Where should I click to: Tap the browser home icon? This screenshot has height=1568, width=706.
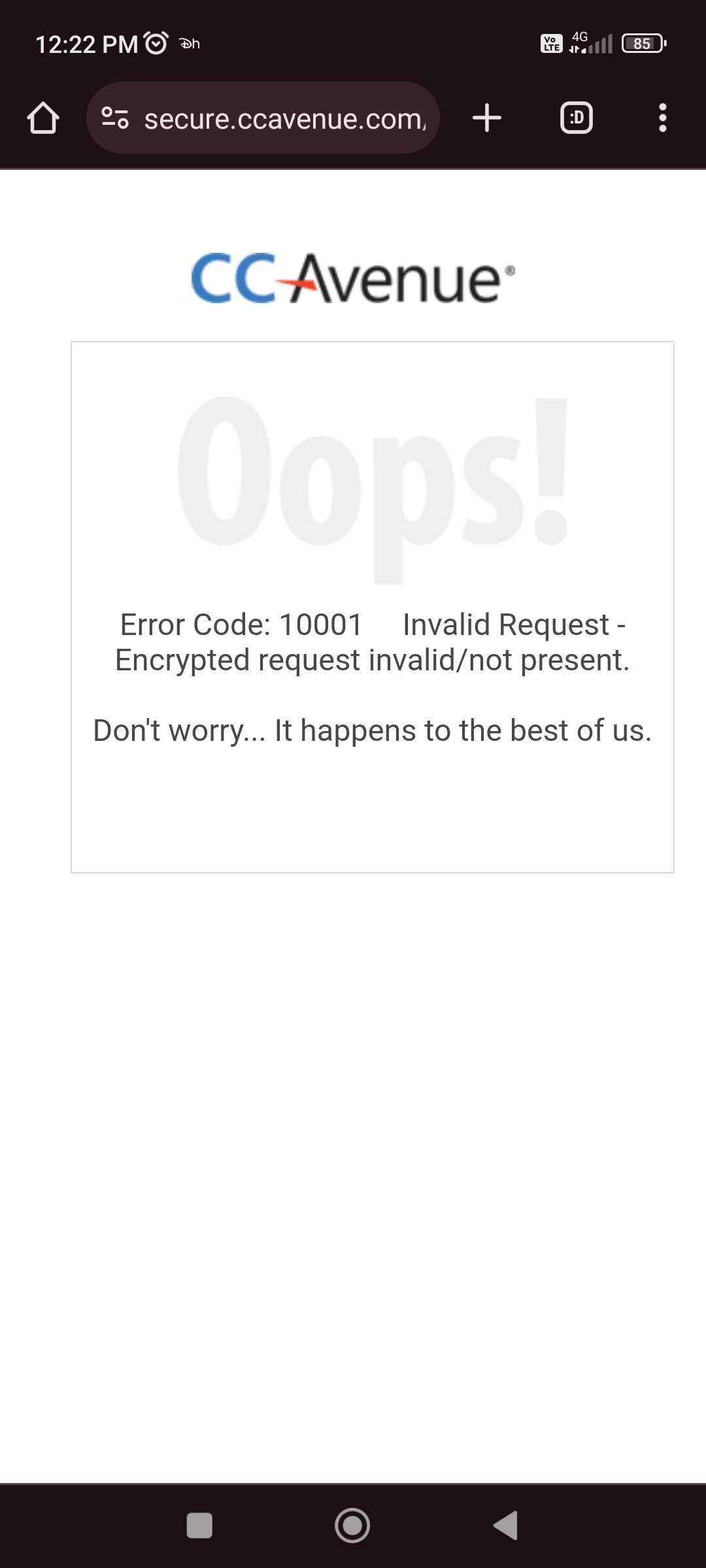click(x=43, y=118)
